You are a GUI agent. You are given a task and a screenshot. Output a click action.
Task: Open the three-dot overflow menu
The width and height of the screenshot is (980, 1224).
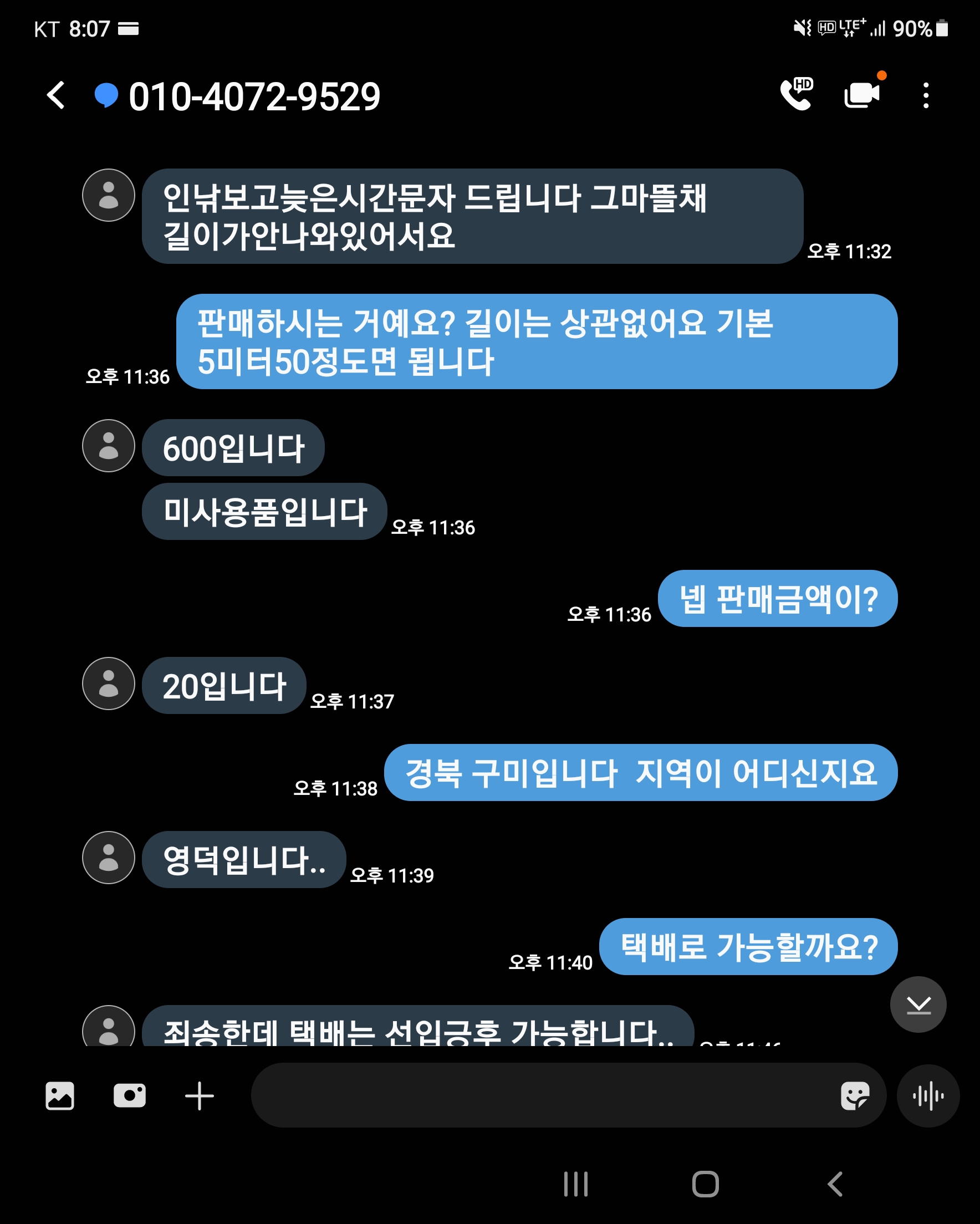pyautogui.click(x=926, y=95)
